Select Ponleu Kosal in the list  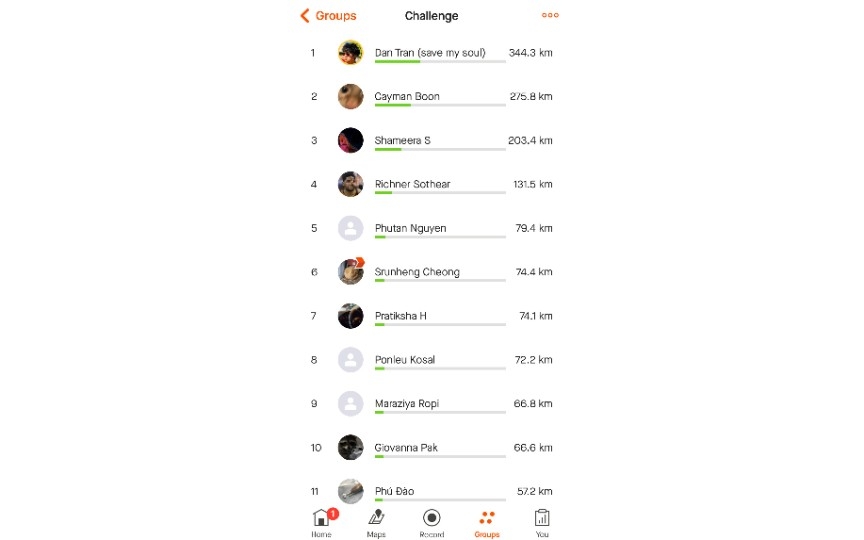430,360
